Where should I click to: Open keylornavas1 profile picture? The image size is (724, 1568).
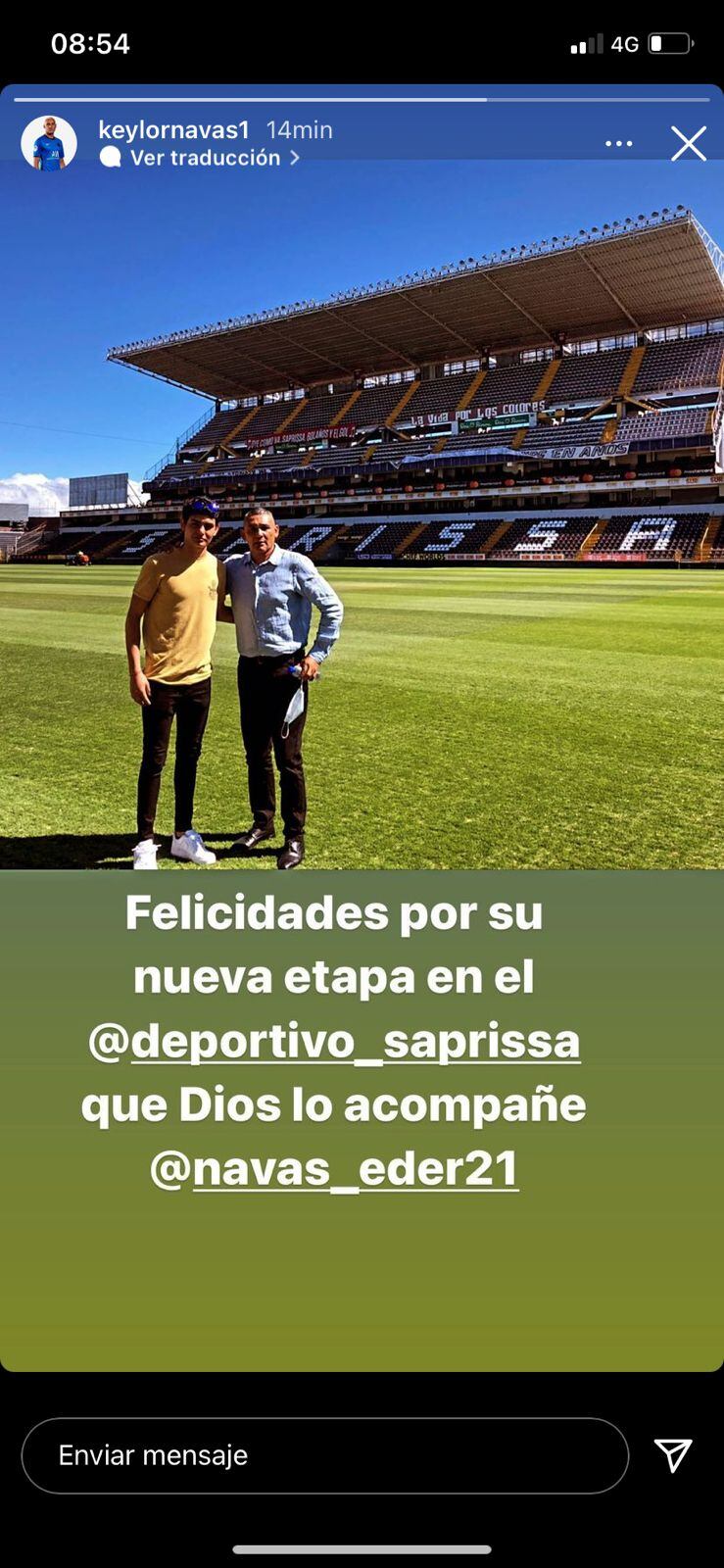click(x=49, y=144)
